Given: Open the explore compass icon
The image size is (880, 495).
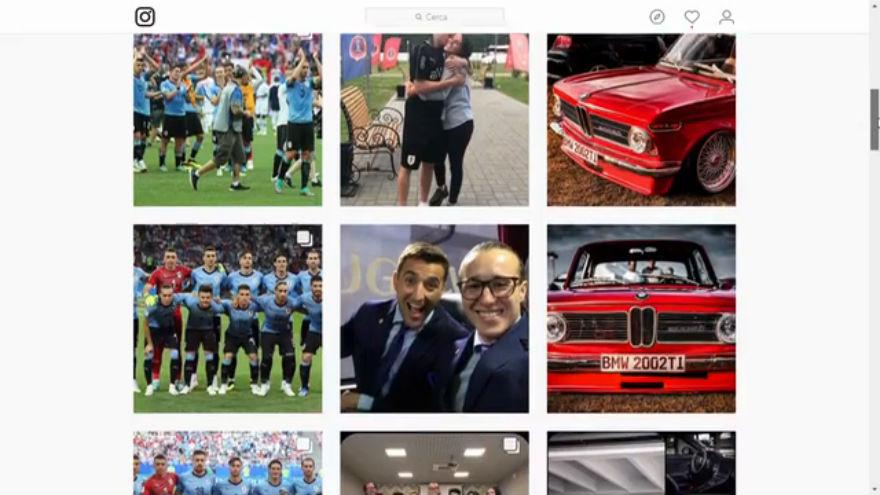Looking at the screenshot, I should [657, 17].
